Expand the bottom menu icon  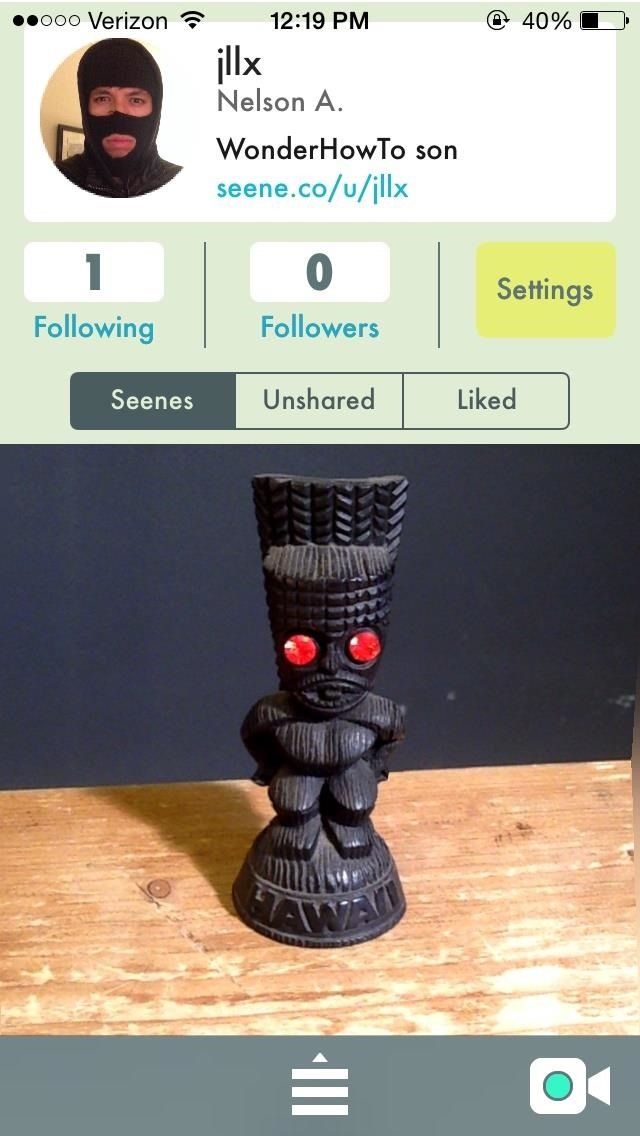(319, 1086)
